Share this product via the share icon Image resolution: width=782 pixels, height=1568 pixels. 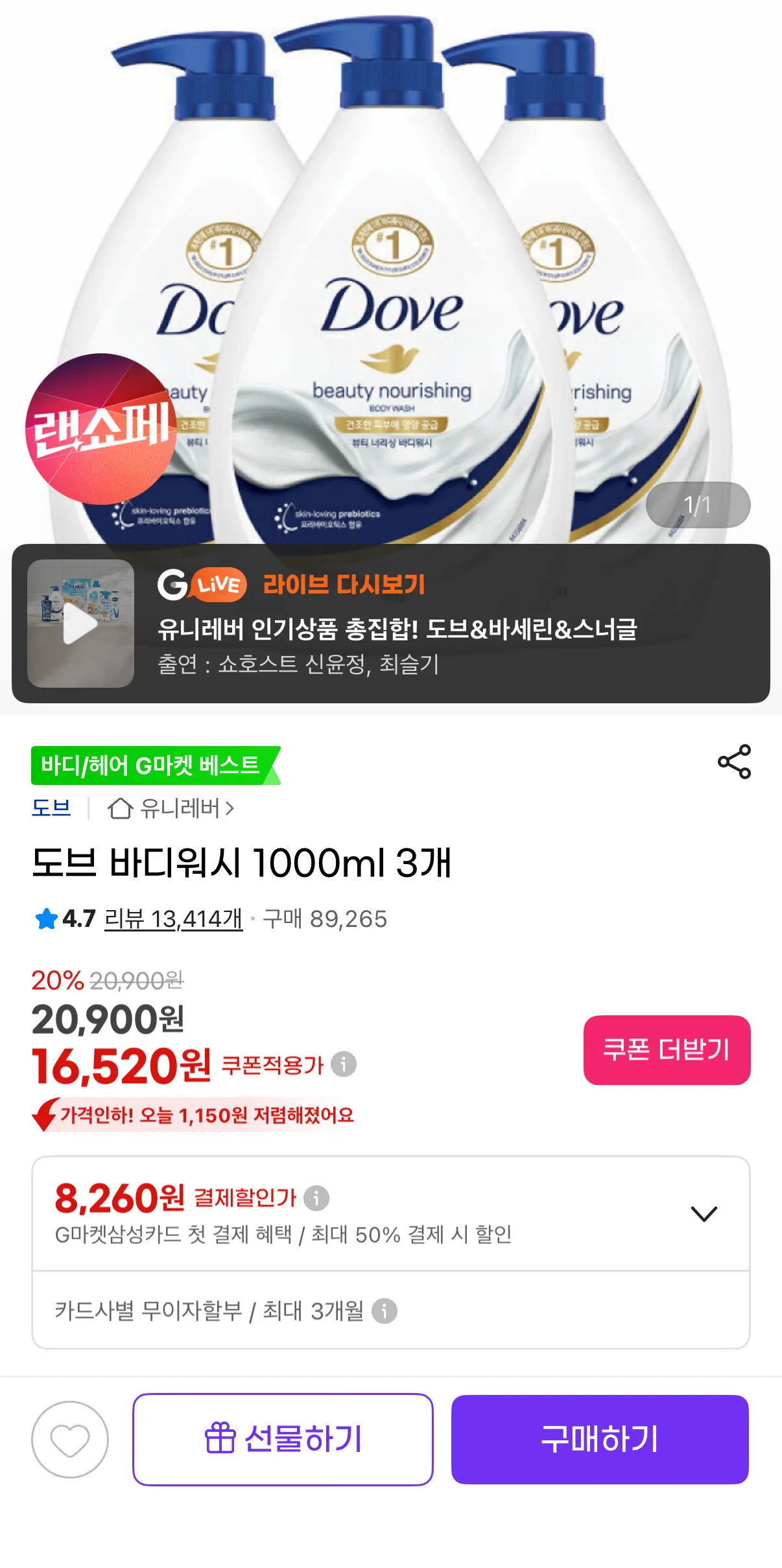734,762
